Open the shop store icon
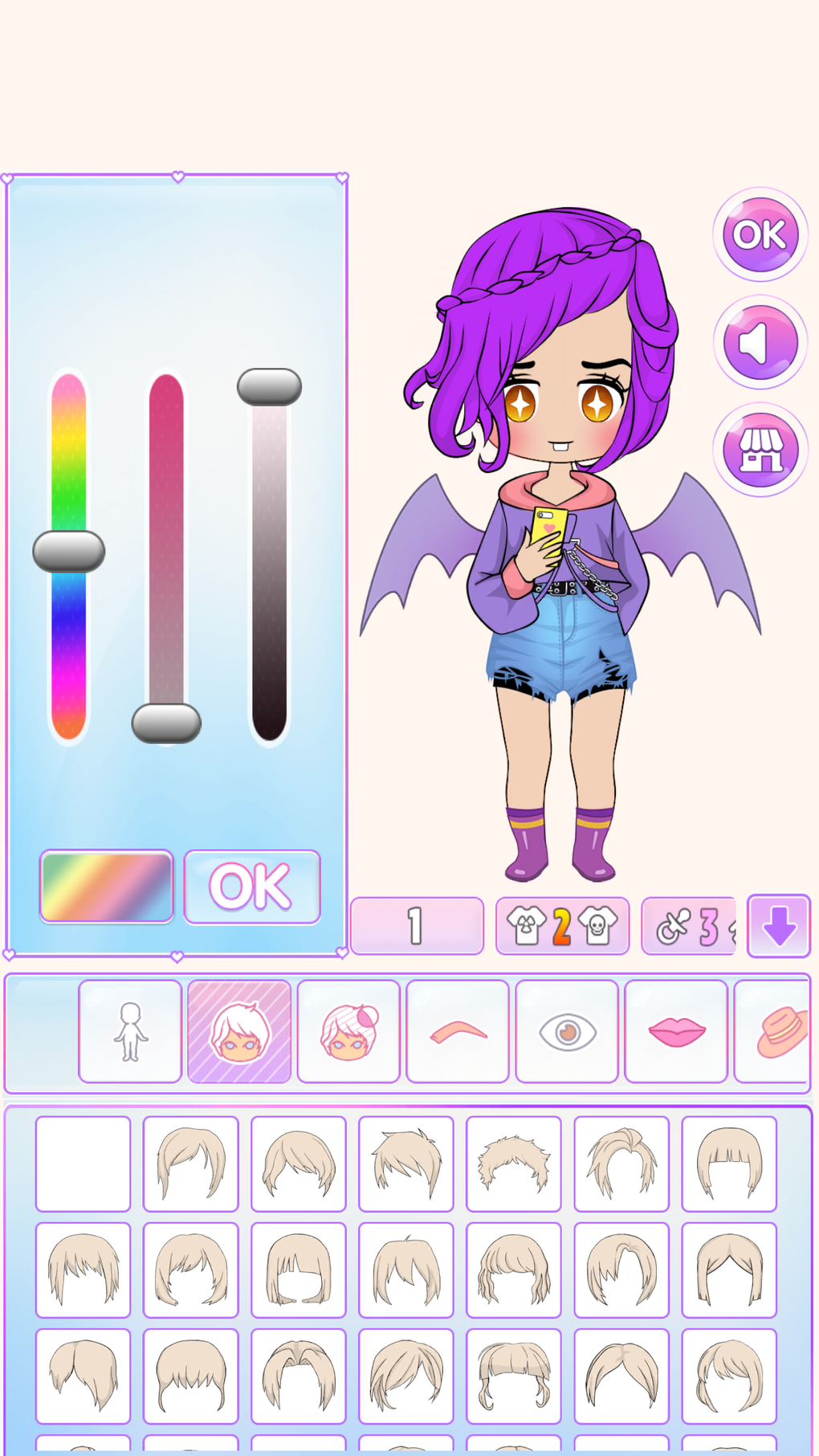Viewport: 819px width, 1456px height. click(760, 450)
